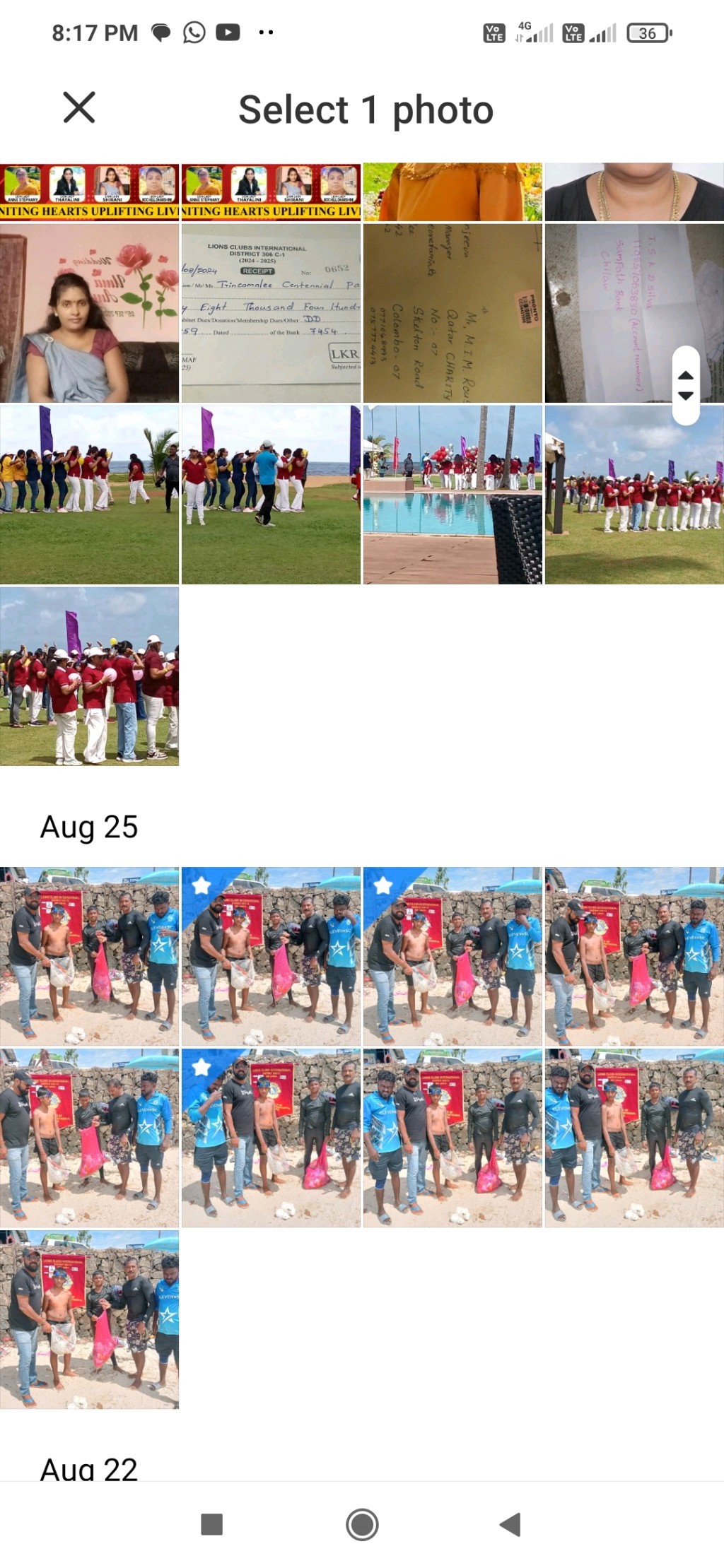Select the Lions Clubs receipt photo
Image resolution: width=724 pixels, height=1568 pixels.
(x=271, y=313)
